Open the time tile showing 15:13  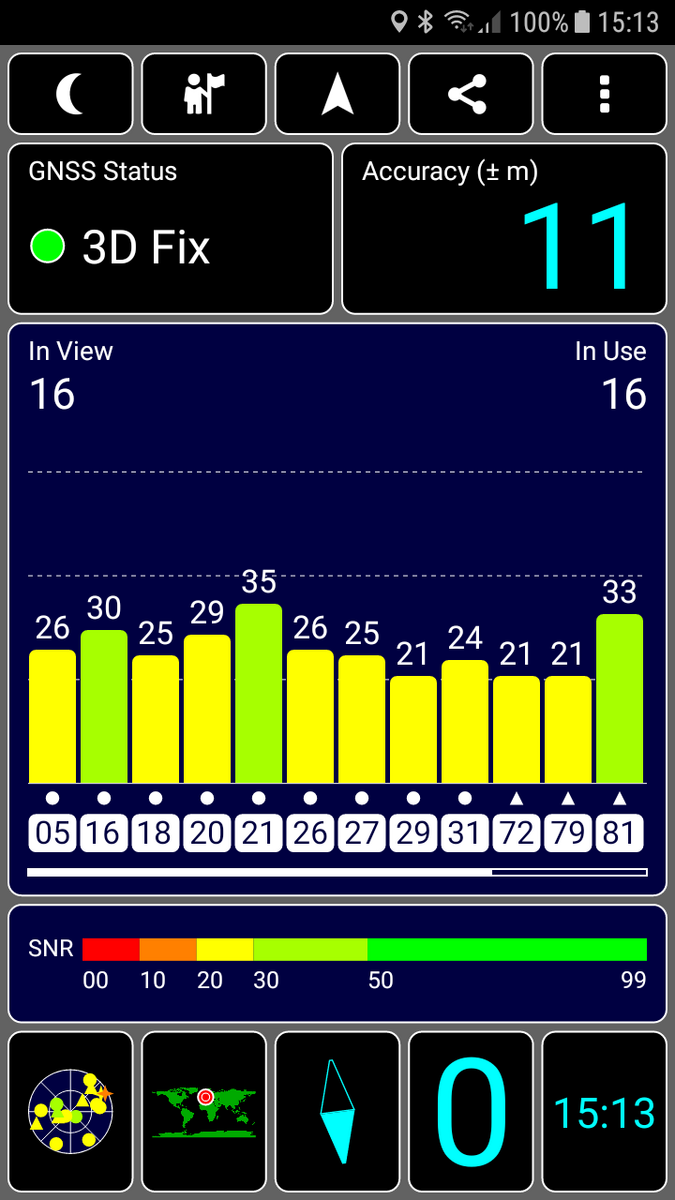[x=604, y=1110]
